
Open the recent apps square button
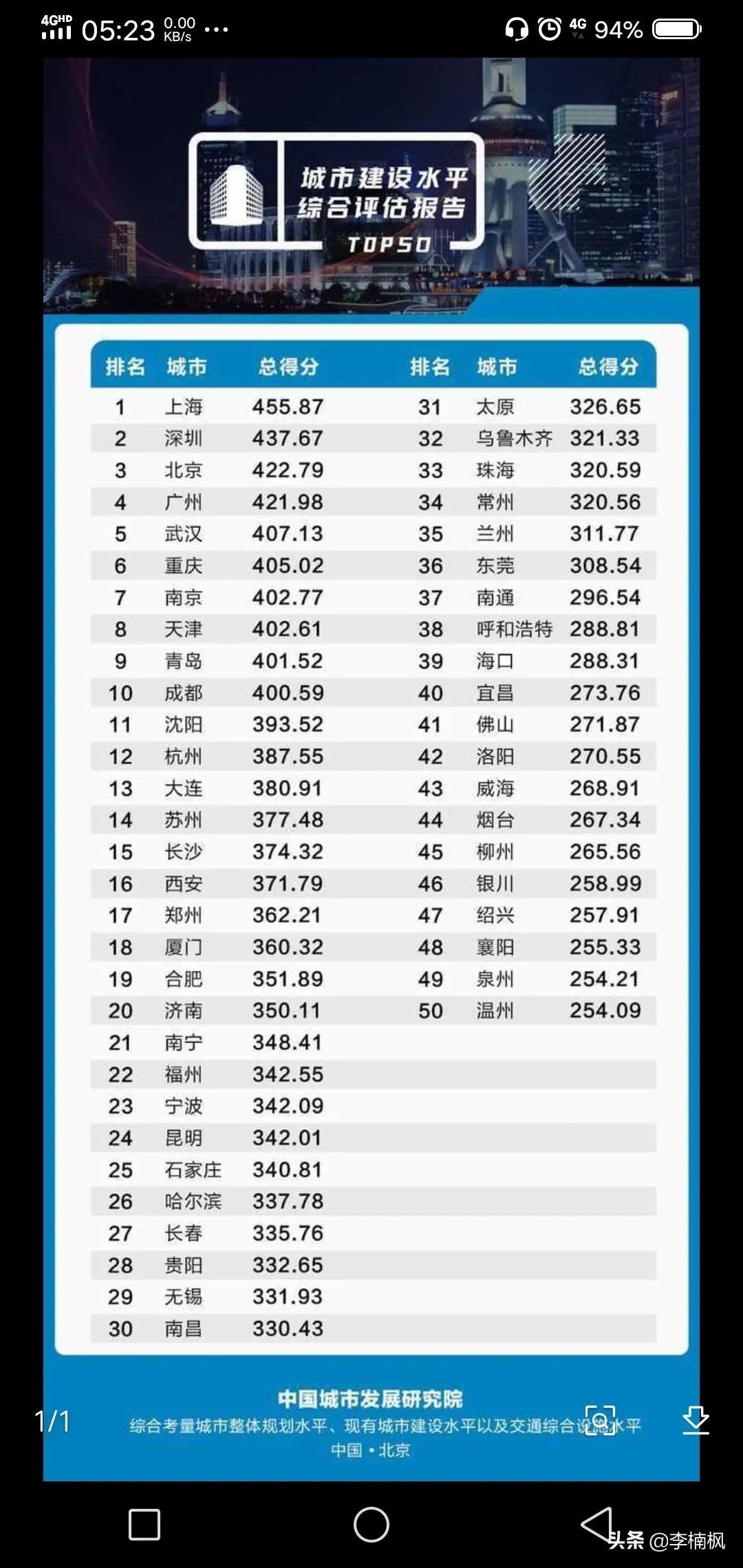click(144, 1525)
